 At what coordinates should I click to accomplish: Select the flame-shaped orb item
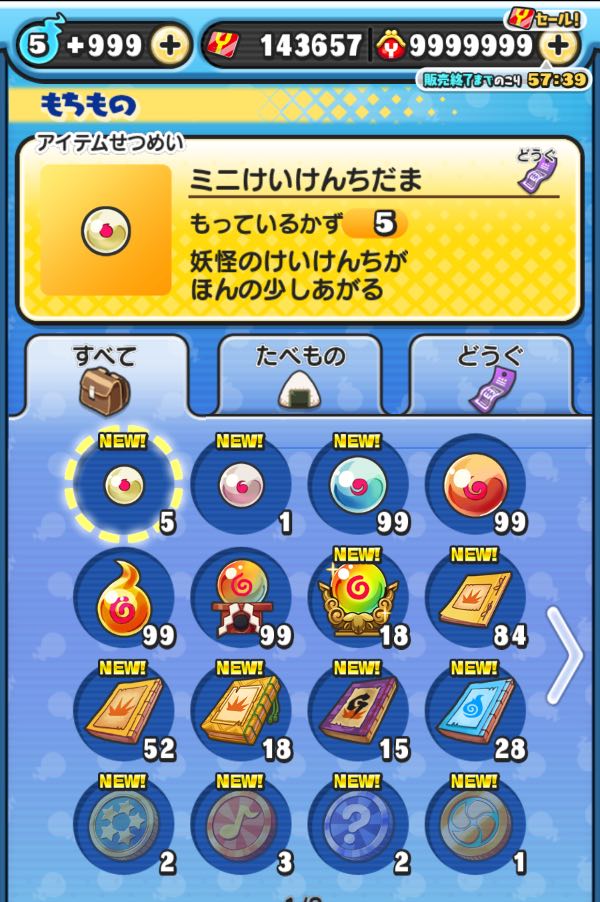(124, 599)
